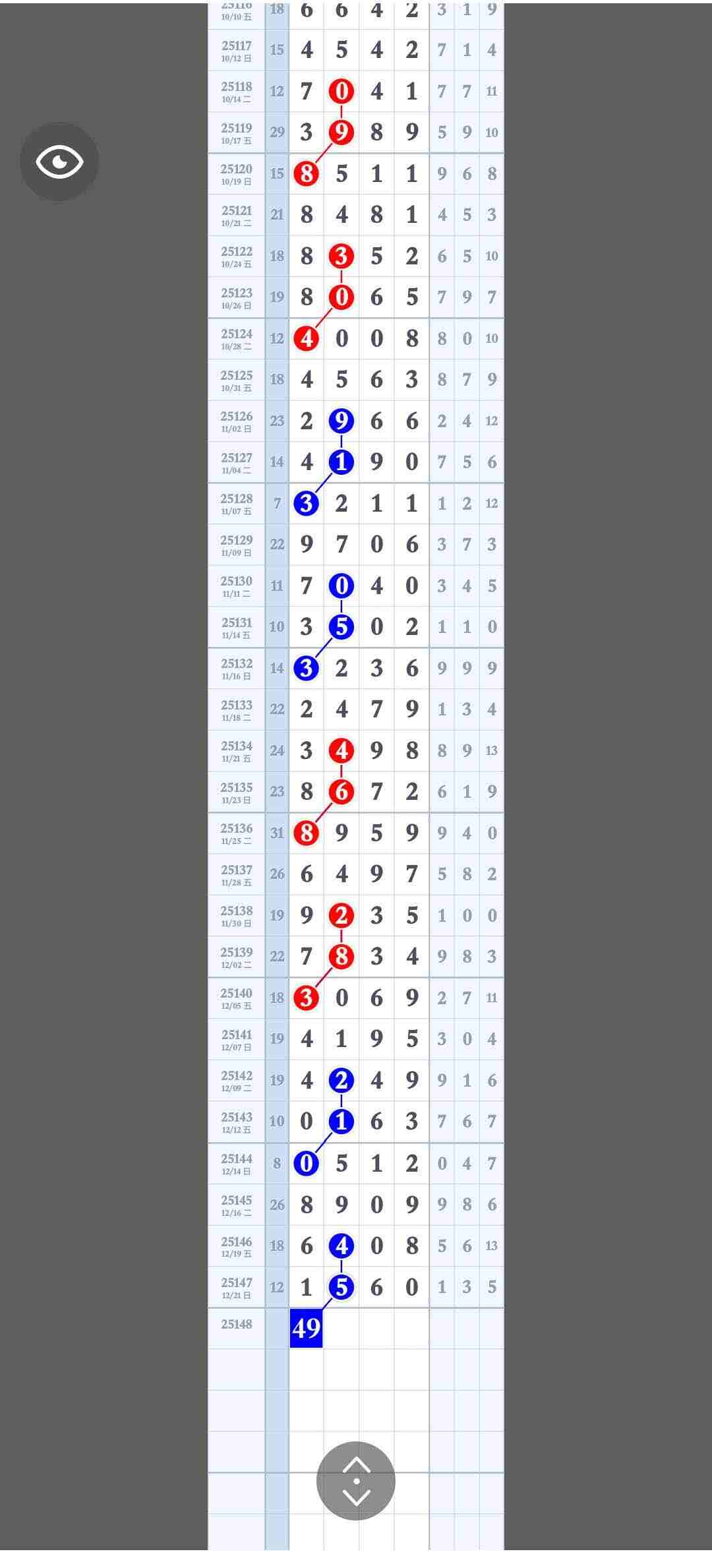Tap the blue 49 cell in row 25148
The height and width of the screenshot is (1568, 712).
(307, 1328)
